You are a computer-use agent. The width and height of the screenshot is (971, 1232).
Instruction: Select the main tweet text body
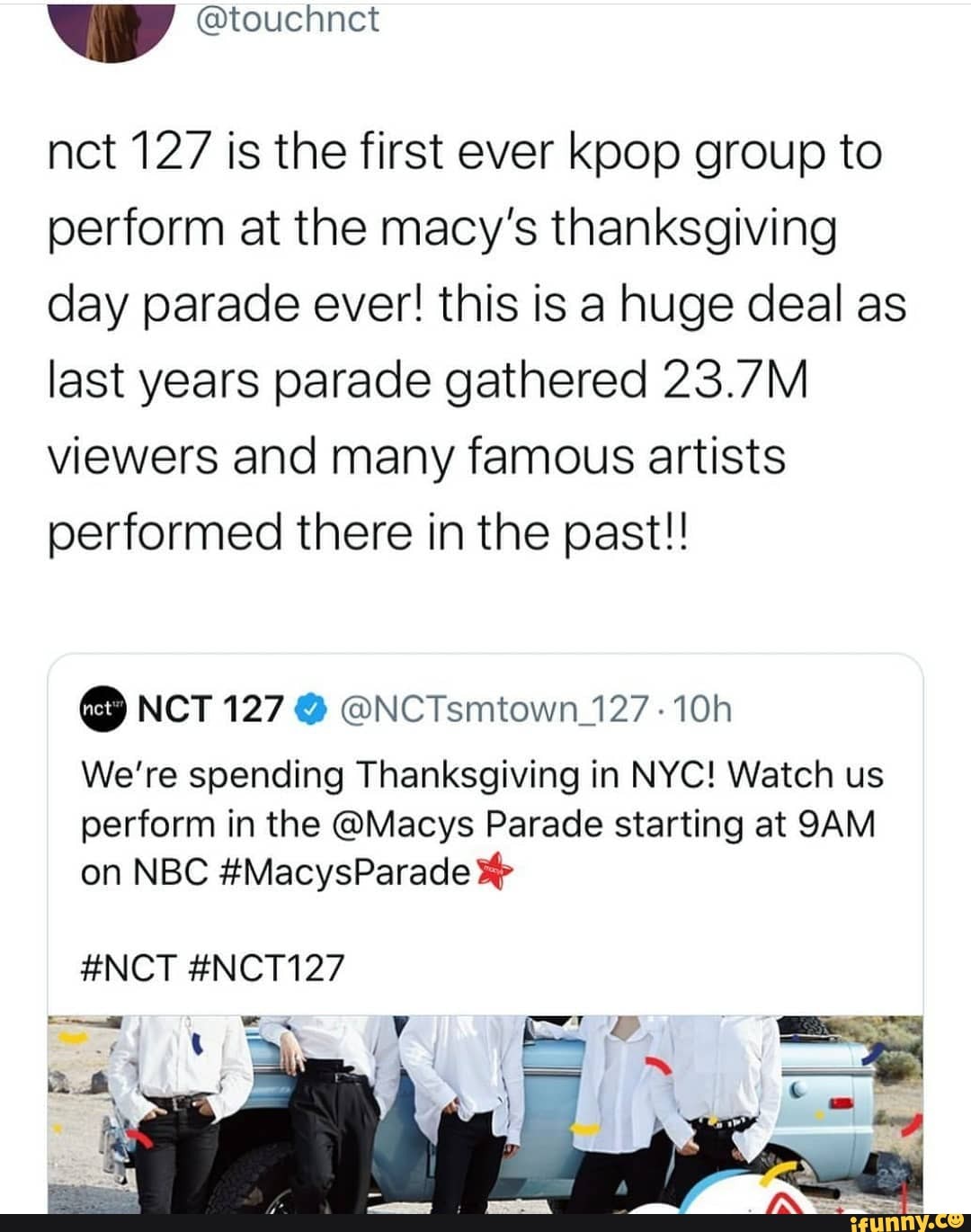(477, 342)
